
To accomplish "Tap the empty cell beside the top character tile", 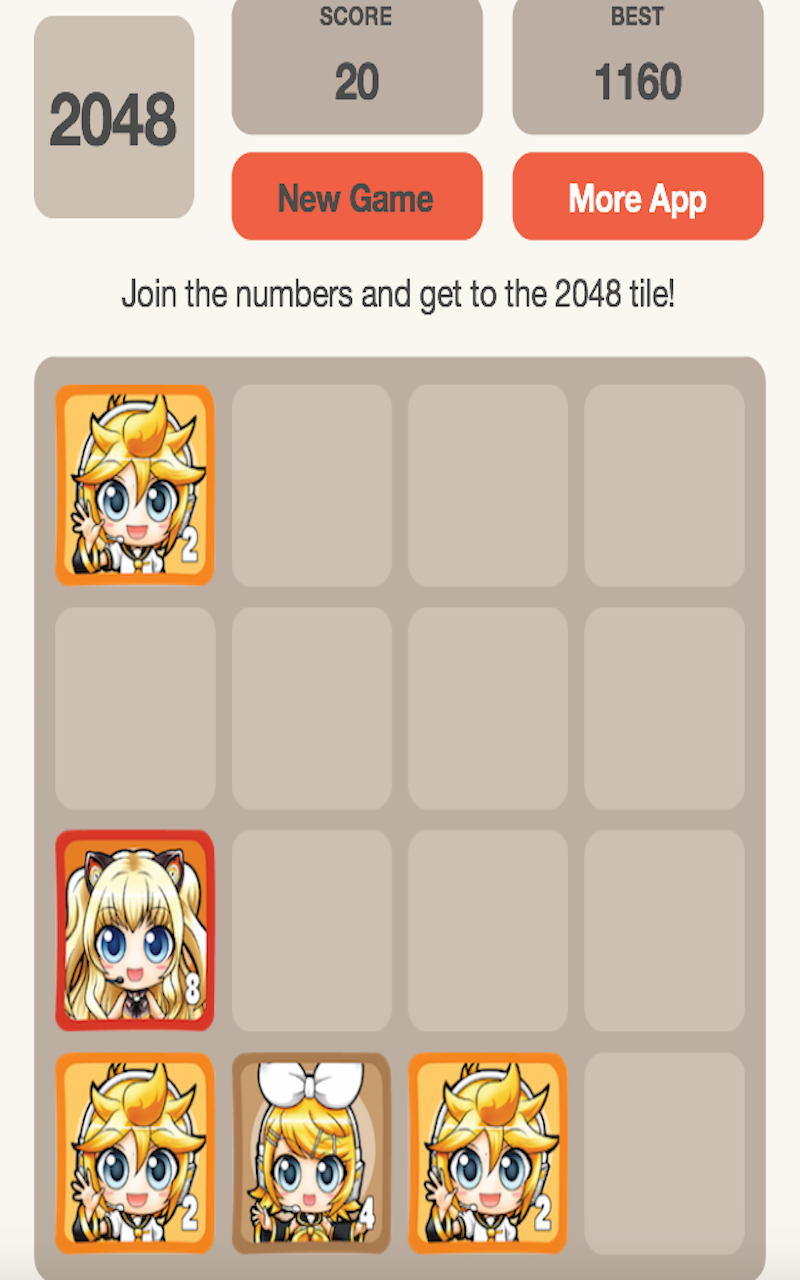I will click(x=311, y=484).
